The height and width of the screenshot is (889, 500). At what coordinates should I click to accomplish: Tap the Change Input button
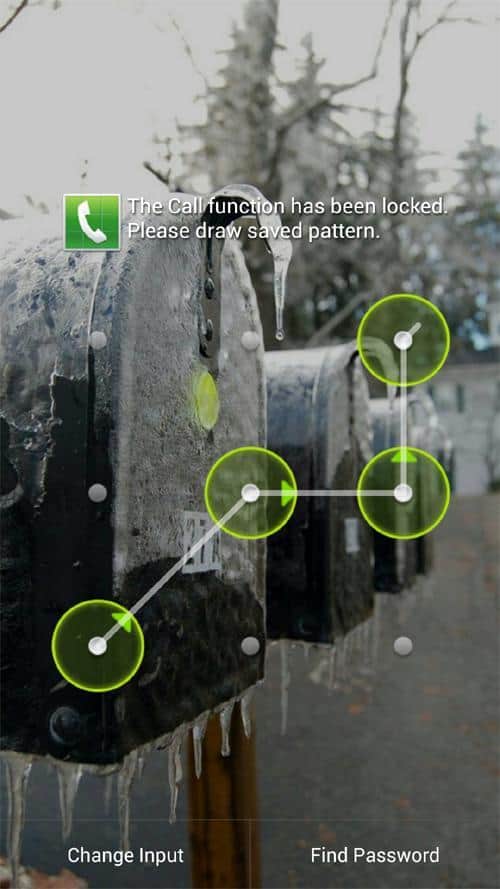click(125, 855)
